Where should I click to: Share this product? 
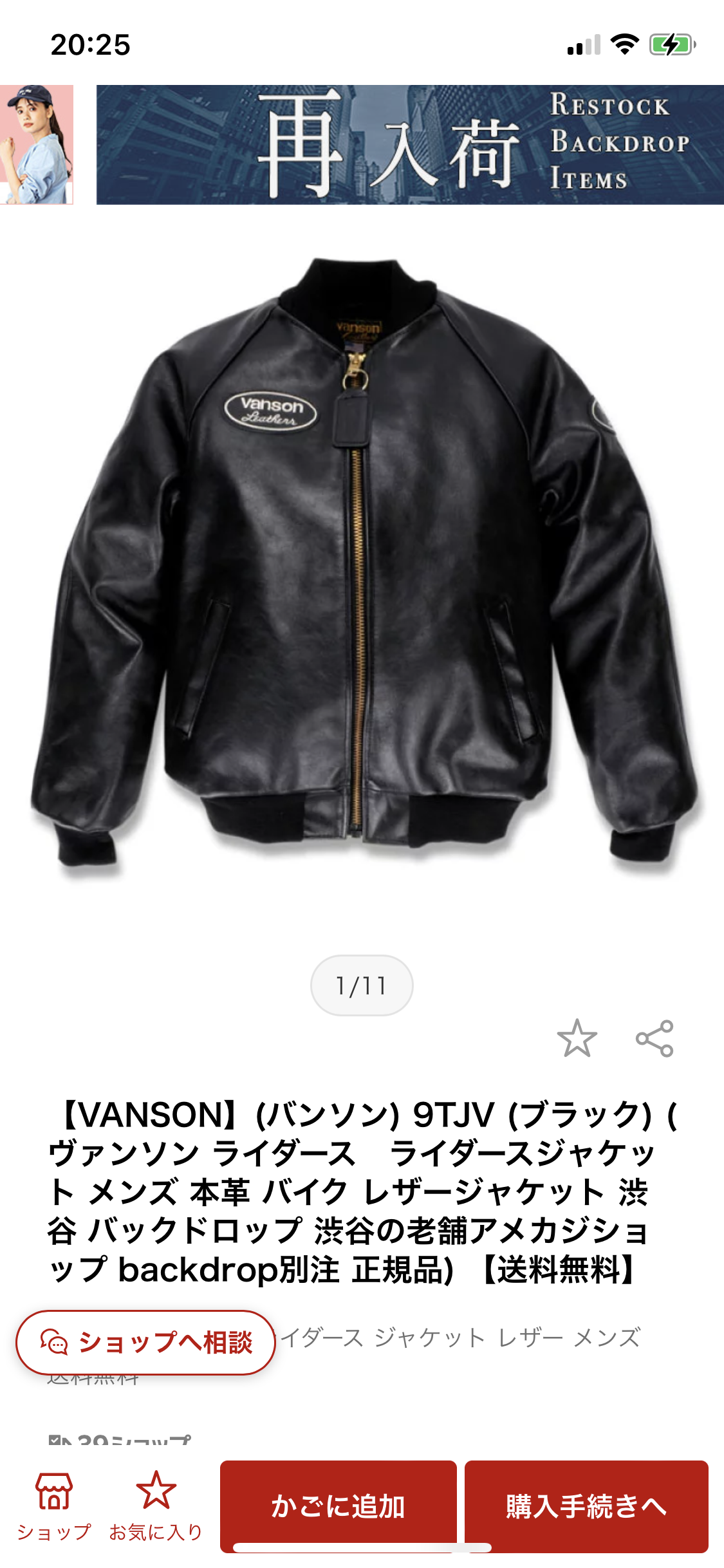[654, 1038]
